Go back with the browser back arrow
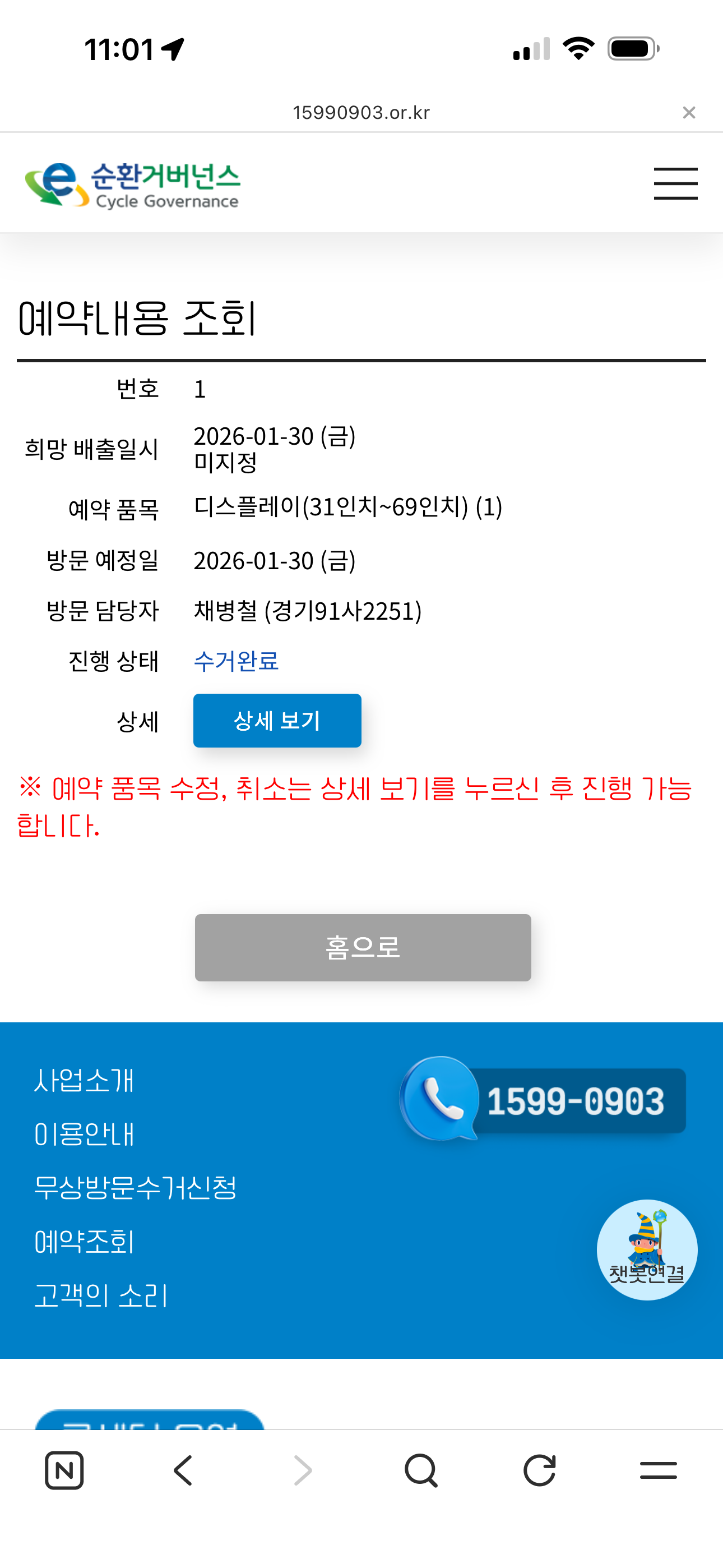723x1568 pixels. pyautogui.click(x=183, y=1470)
